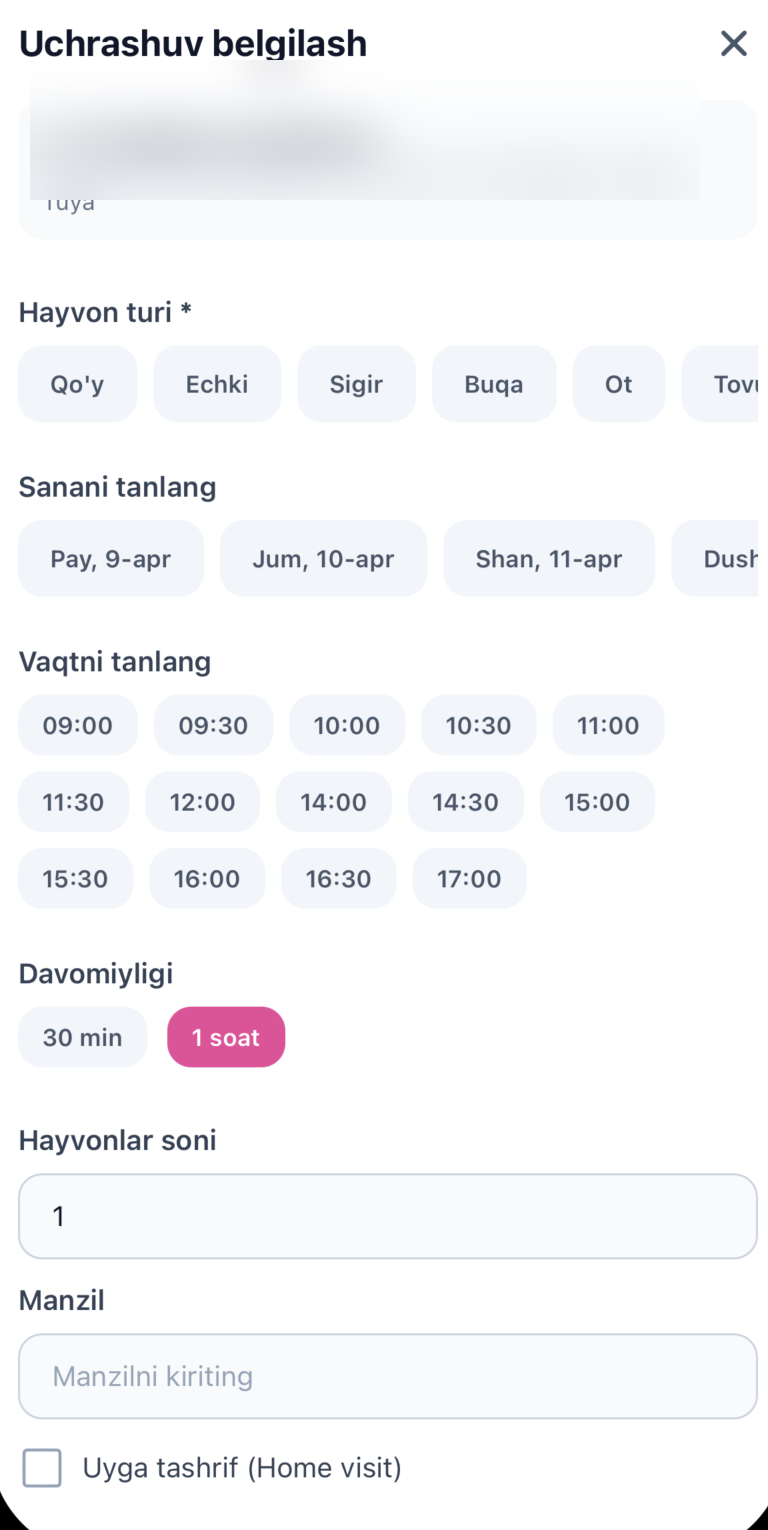The image size is (768, 1530).
Task: Select the Buqa chip
Action: [493, 384]
